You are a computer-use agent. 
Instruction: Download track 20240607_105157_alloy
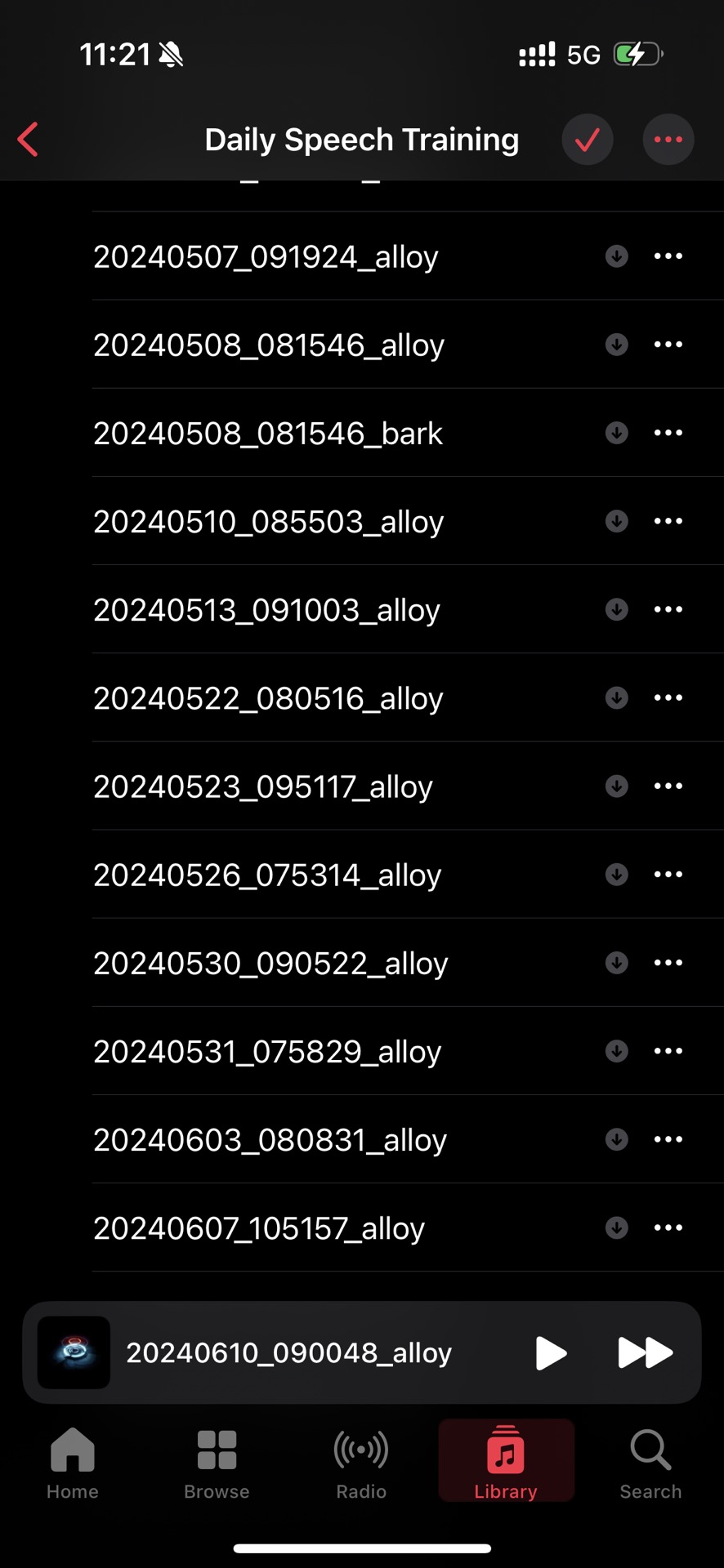click(x=616, y=1227)
